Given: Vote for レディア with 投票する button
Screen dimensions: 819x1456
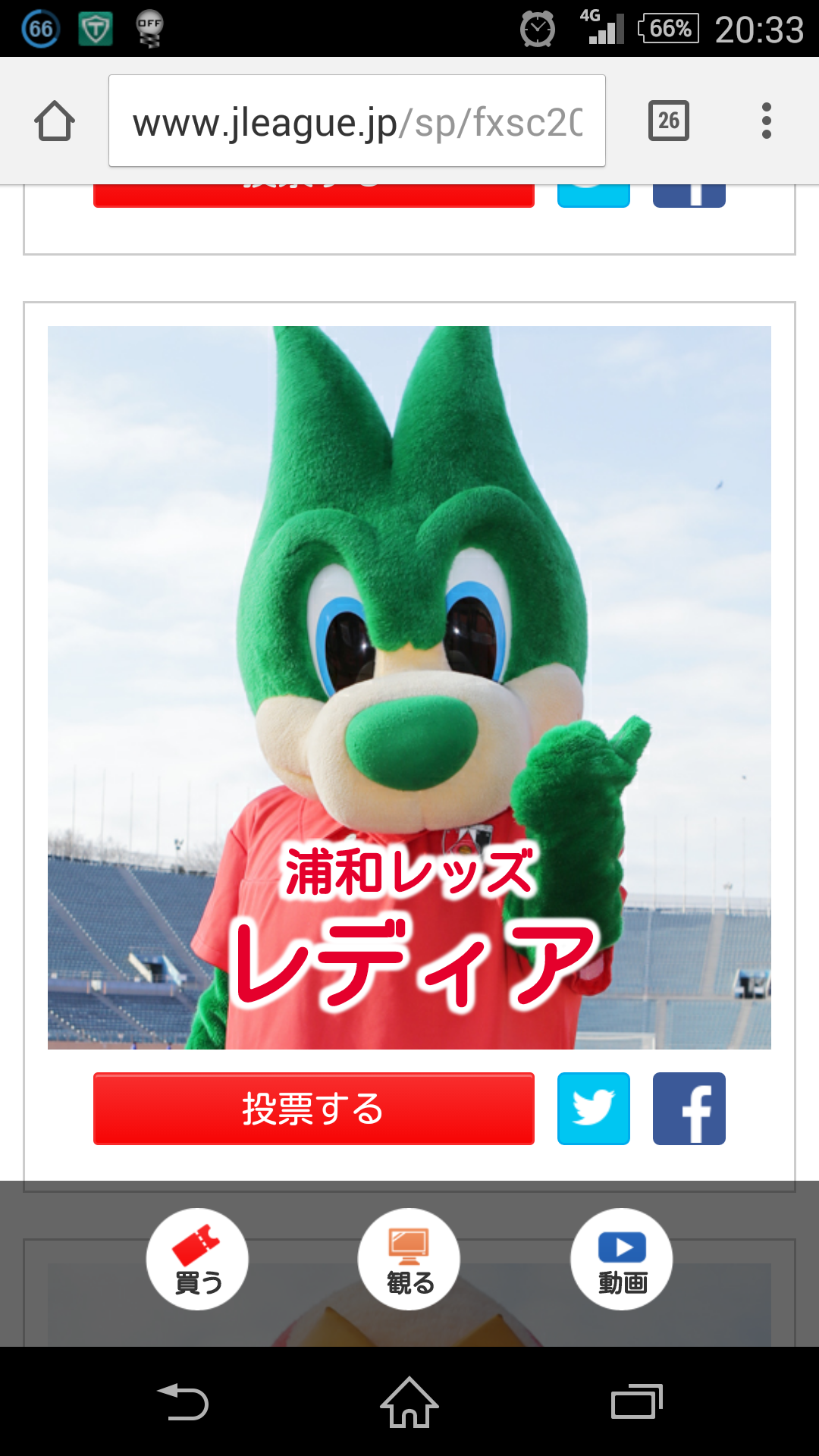Looking at the screenshot, I should point(313,1108).
